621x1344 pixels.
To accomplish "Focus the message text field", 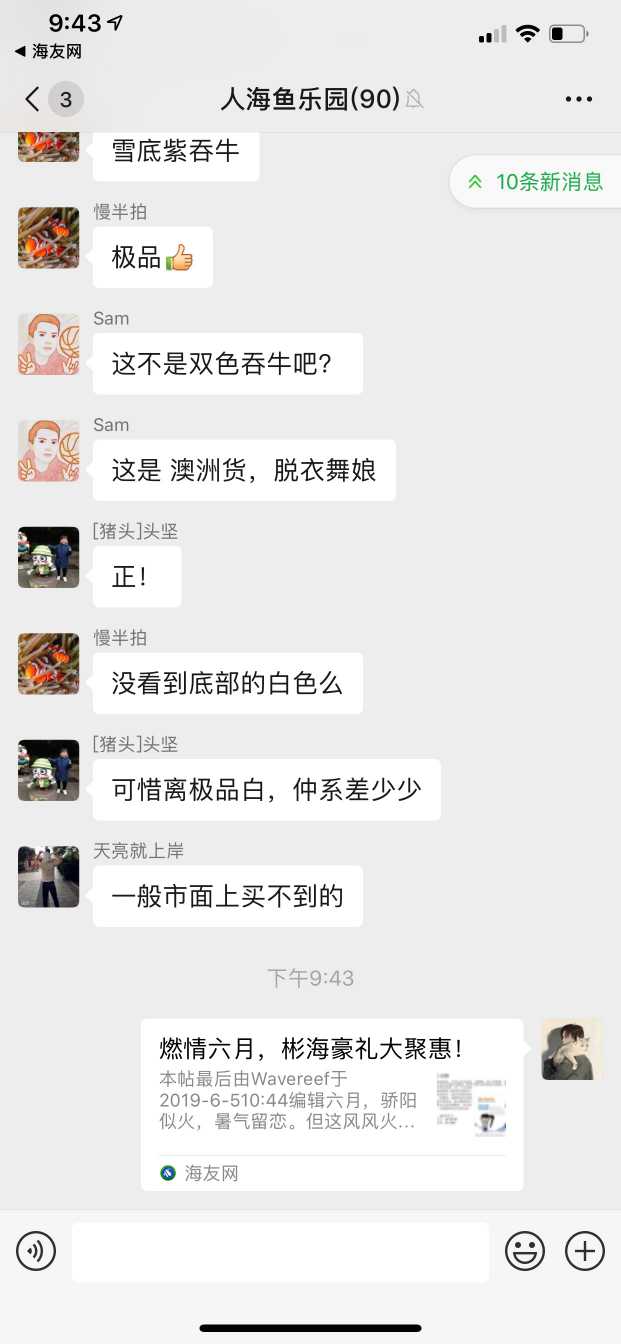I will (280, 1251).
